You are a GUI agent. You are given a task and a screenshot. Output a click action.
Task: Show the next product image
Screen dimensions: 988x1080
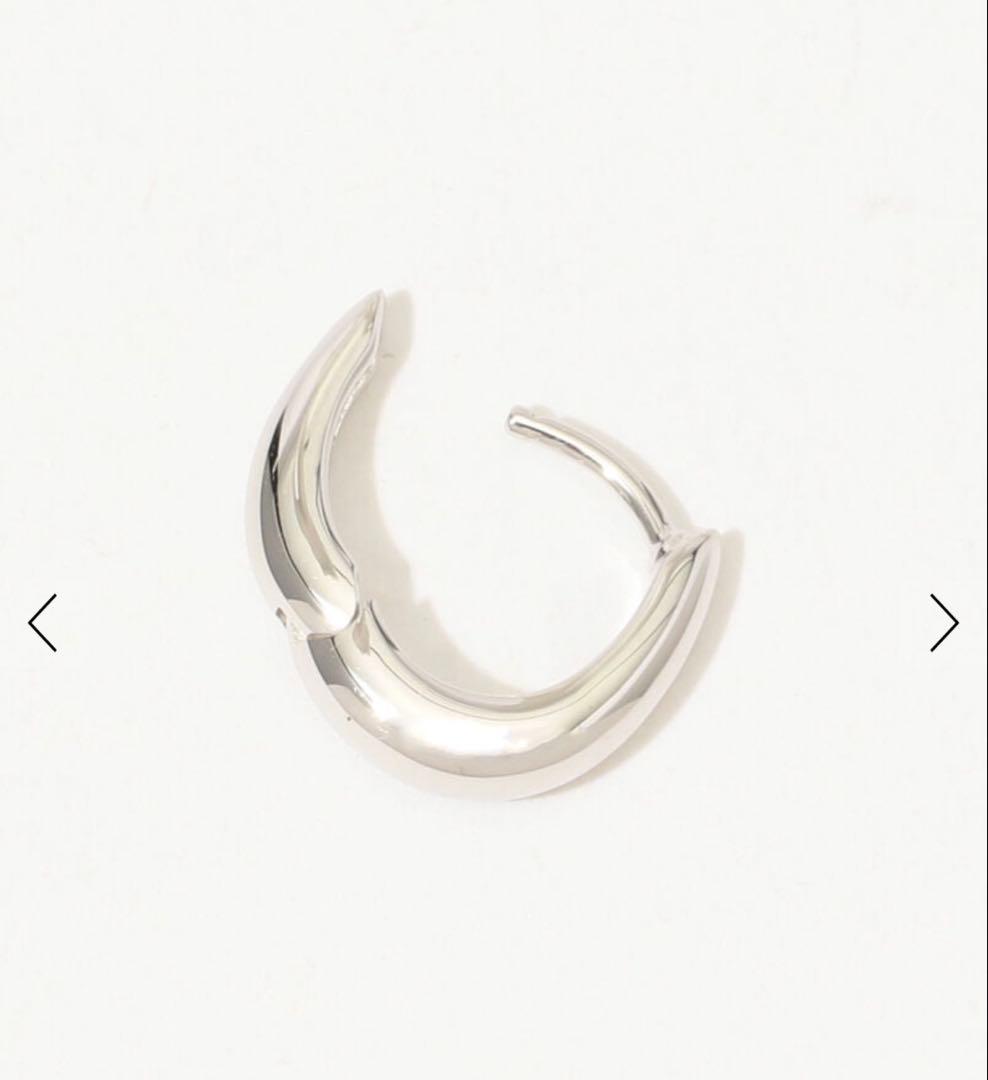point(943,622)
